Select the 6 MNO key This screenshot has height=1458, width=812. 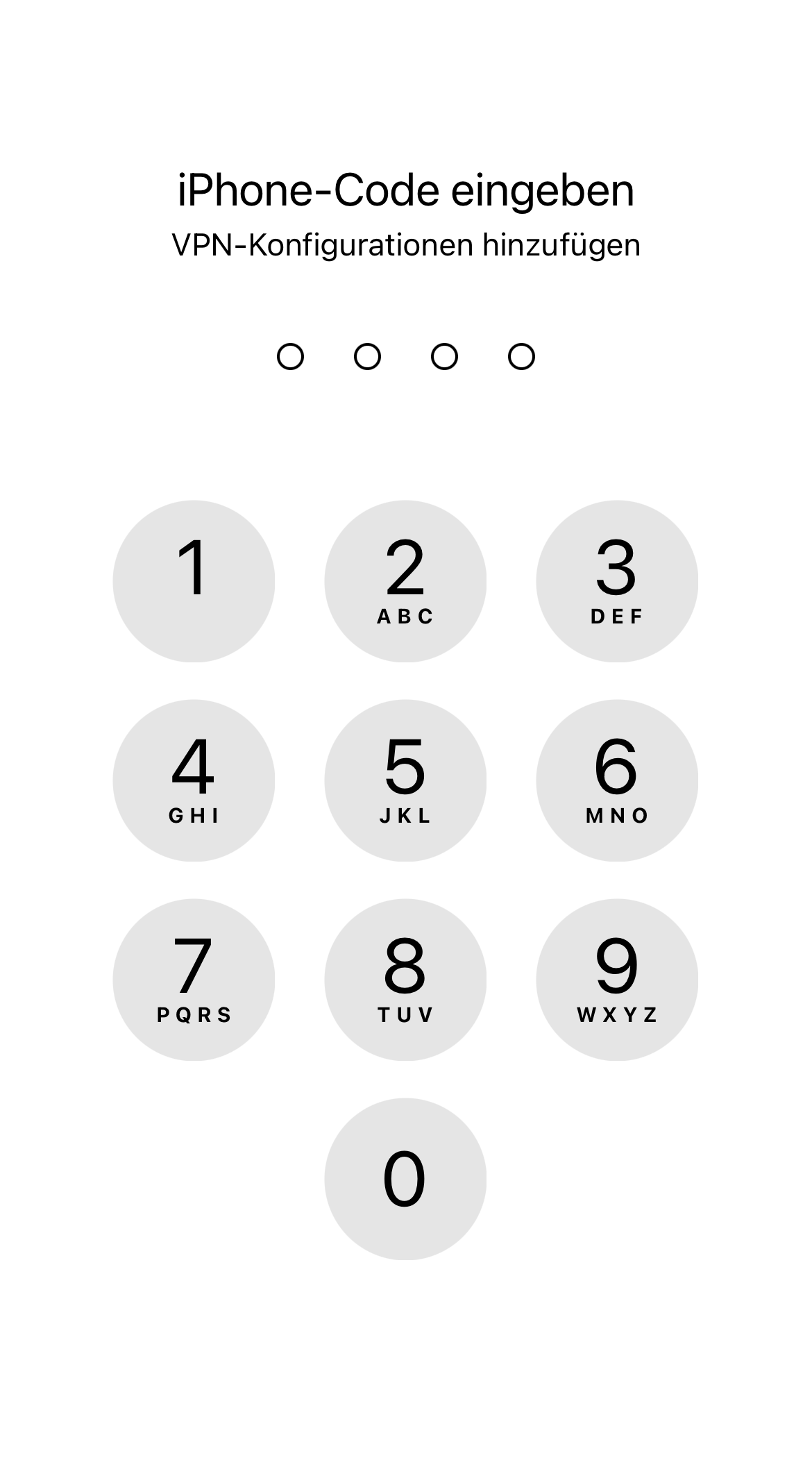click(x=617, y=780)
